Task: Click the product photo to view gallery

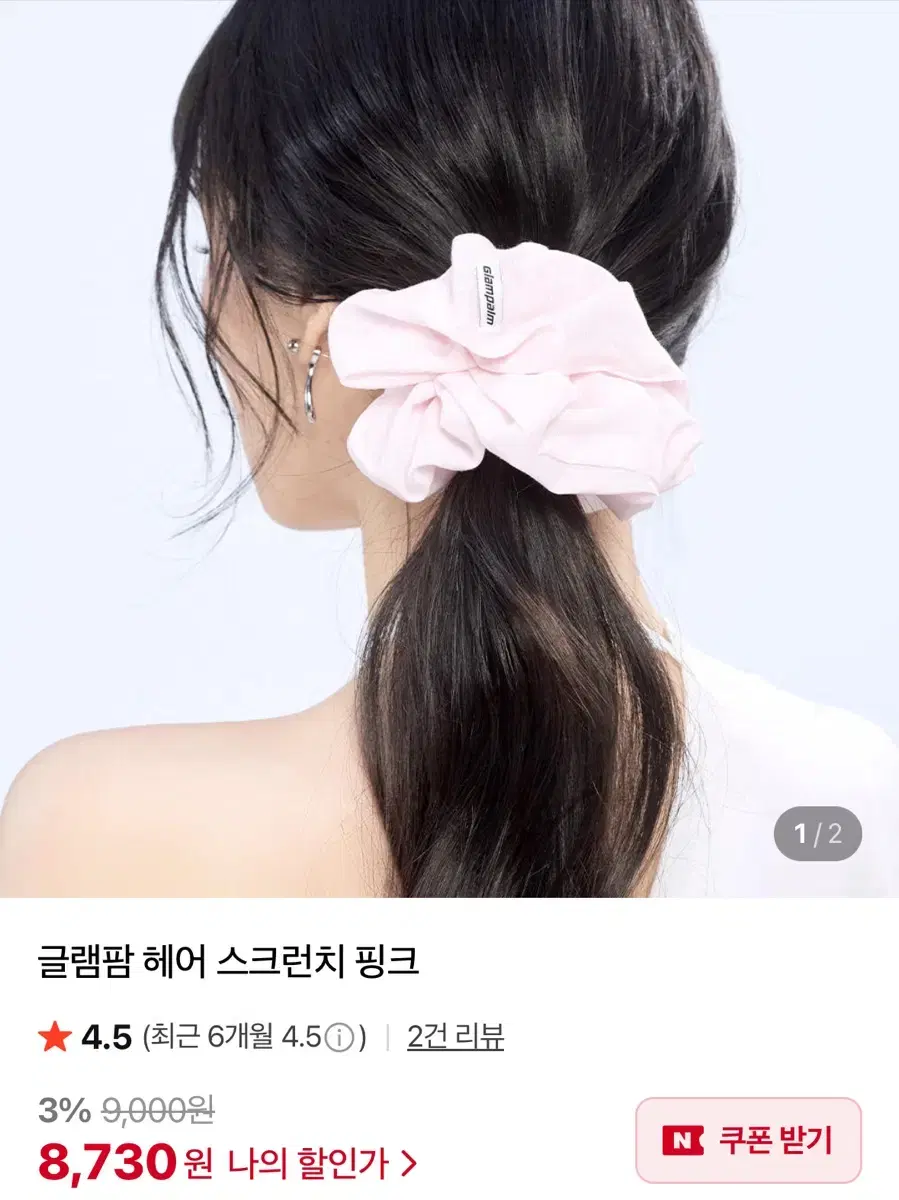Action: tap(450, 450)
